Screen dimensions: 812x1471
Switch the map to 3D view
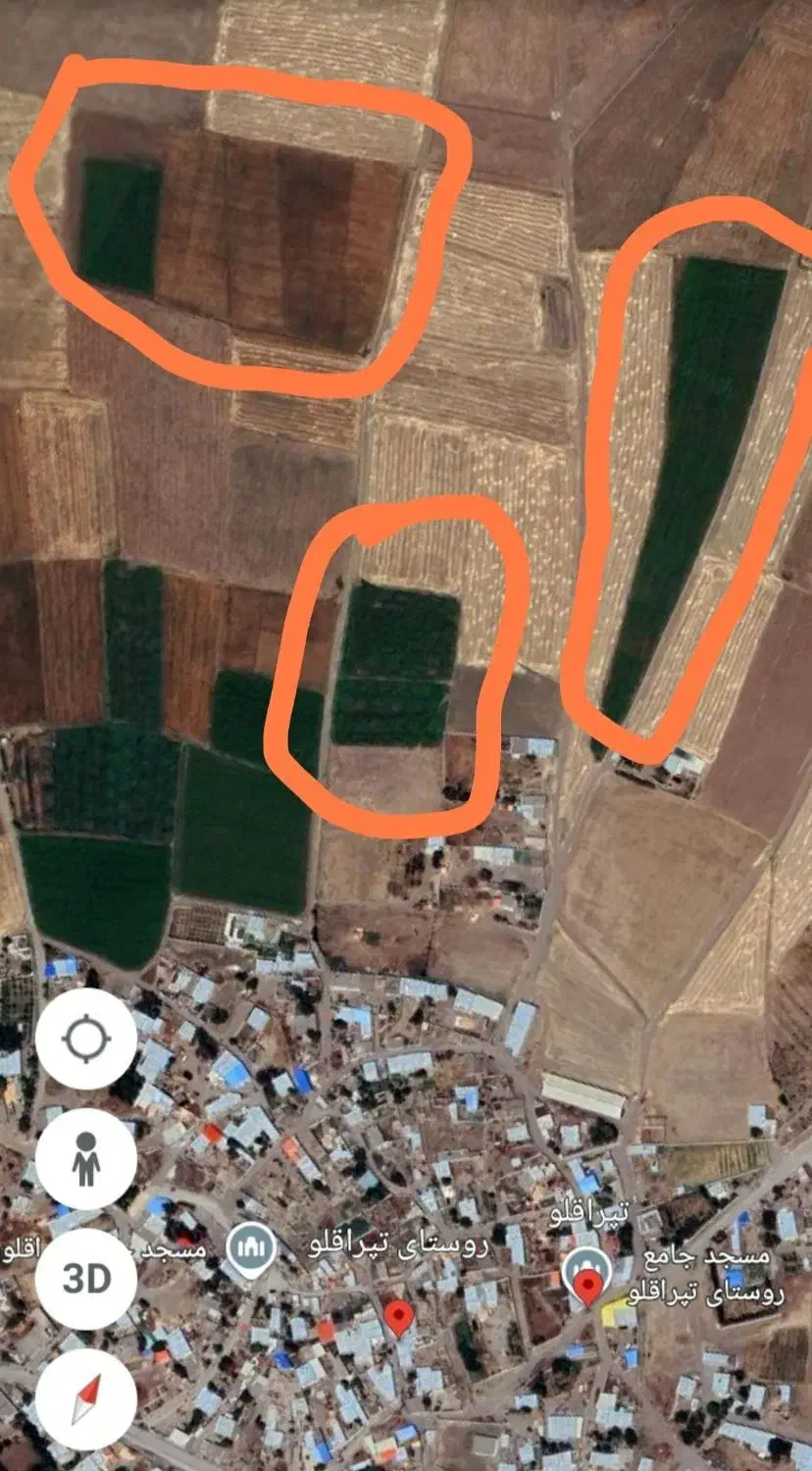click(x=86, y=1279)
